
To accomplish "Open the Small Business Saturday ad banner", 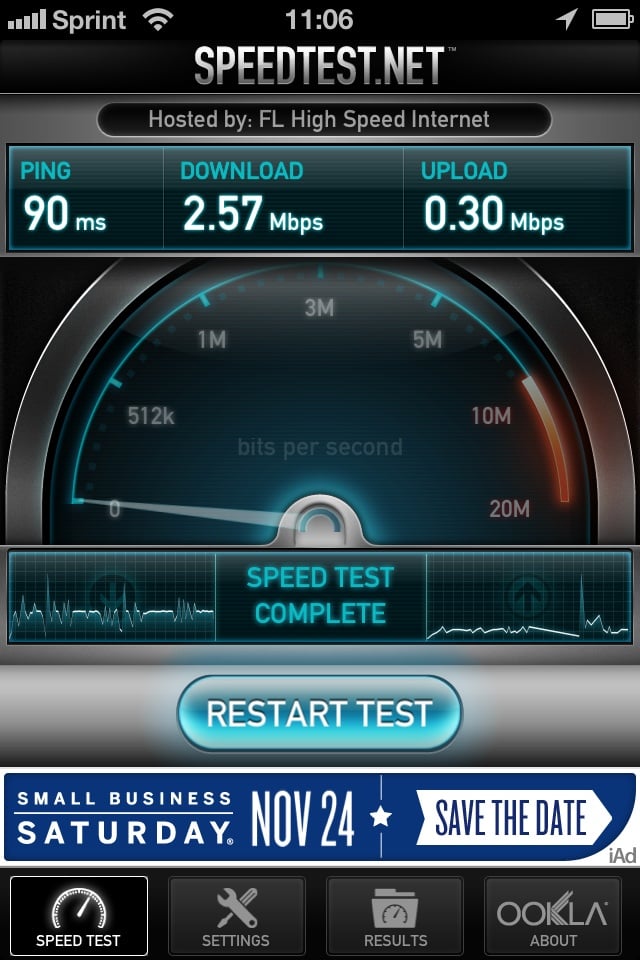I will pyautogui.click(x=319, y=818).
